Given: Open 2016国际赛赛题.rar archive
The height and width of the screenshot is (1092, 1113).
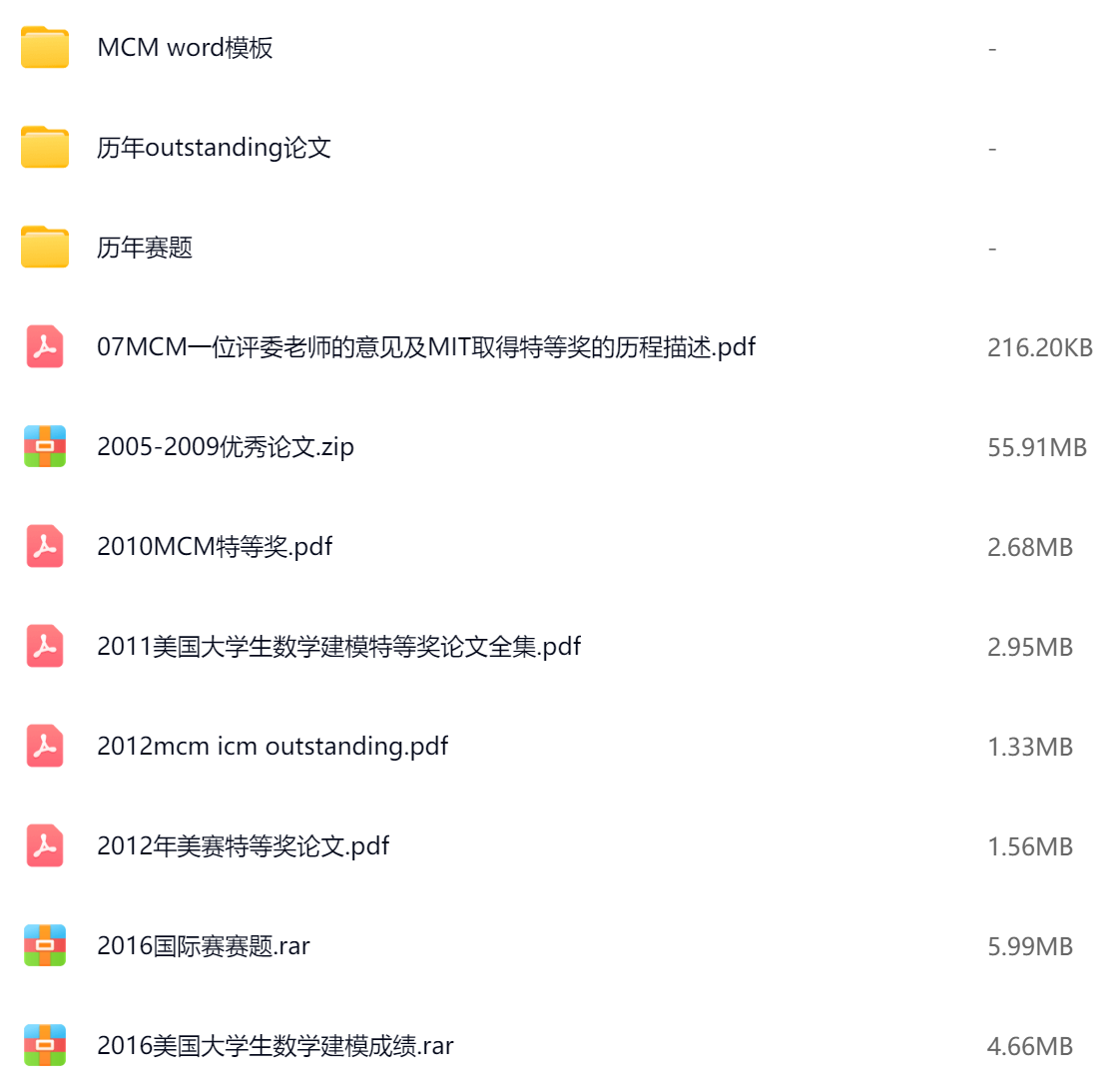Looking at the screenshot, I should pyautogui.click(x=203, y=946).
